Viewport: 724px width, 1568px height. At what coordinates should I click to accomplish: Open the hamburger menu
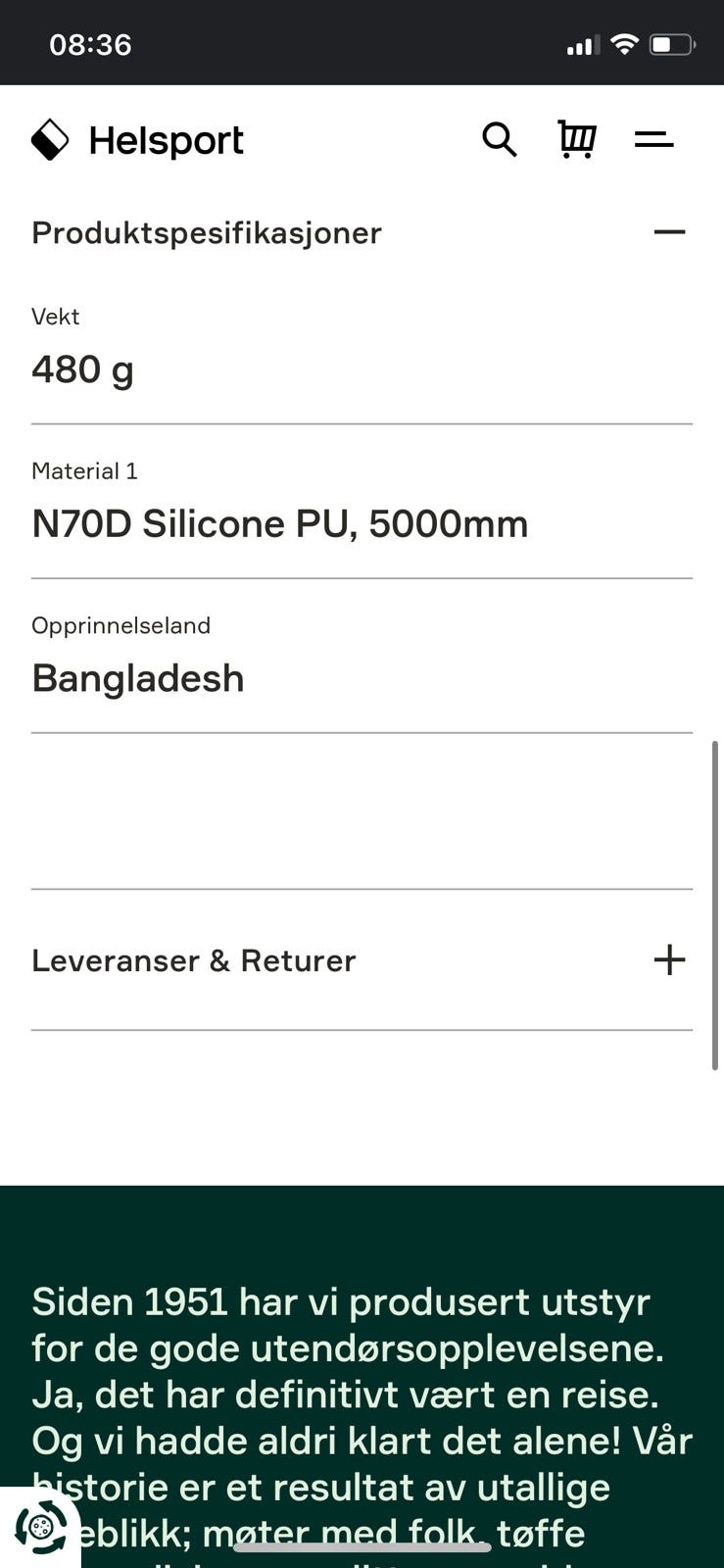click(x=653, y=140)
